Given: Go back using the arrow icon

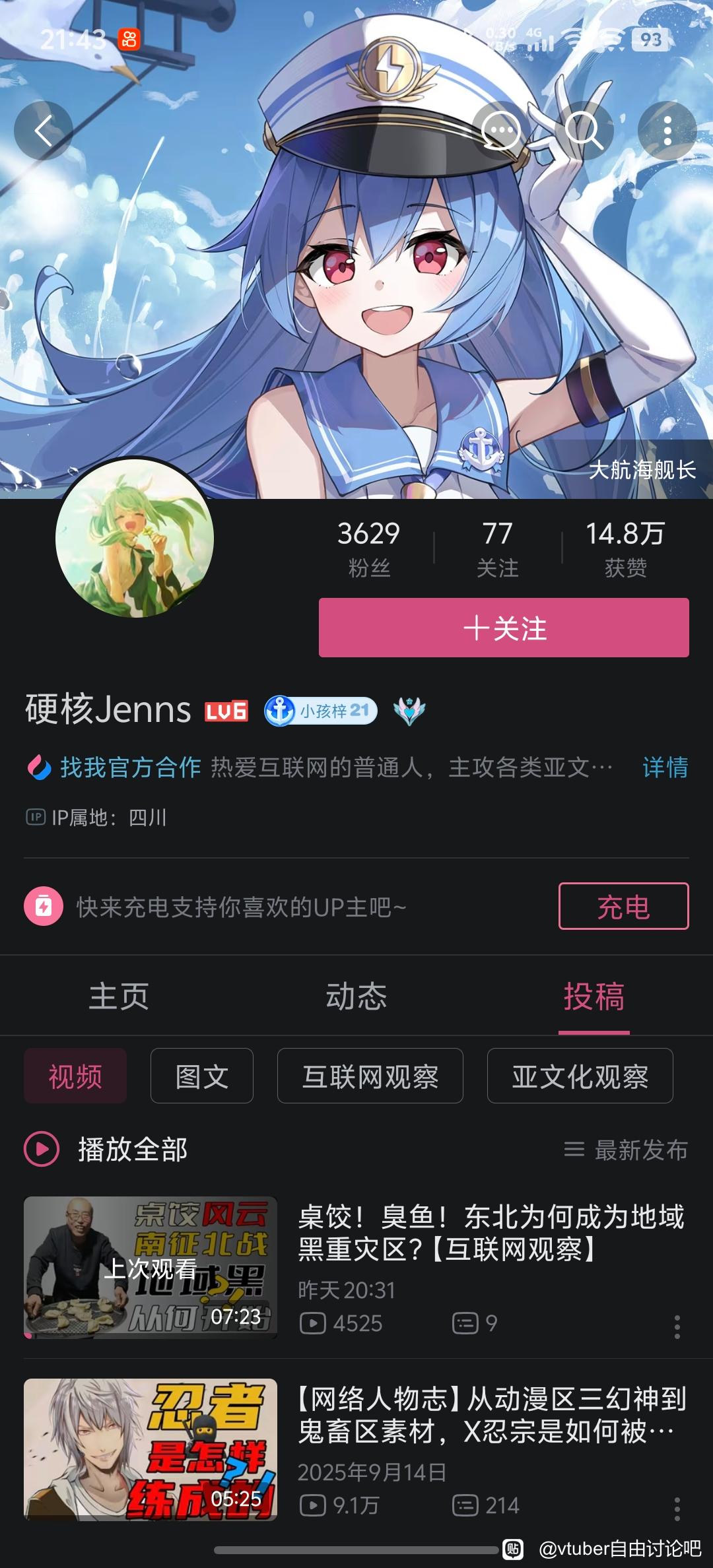Looking at the screenshot, I should [44, 131].
